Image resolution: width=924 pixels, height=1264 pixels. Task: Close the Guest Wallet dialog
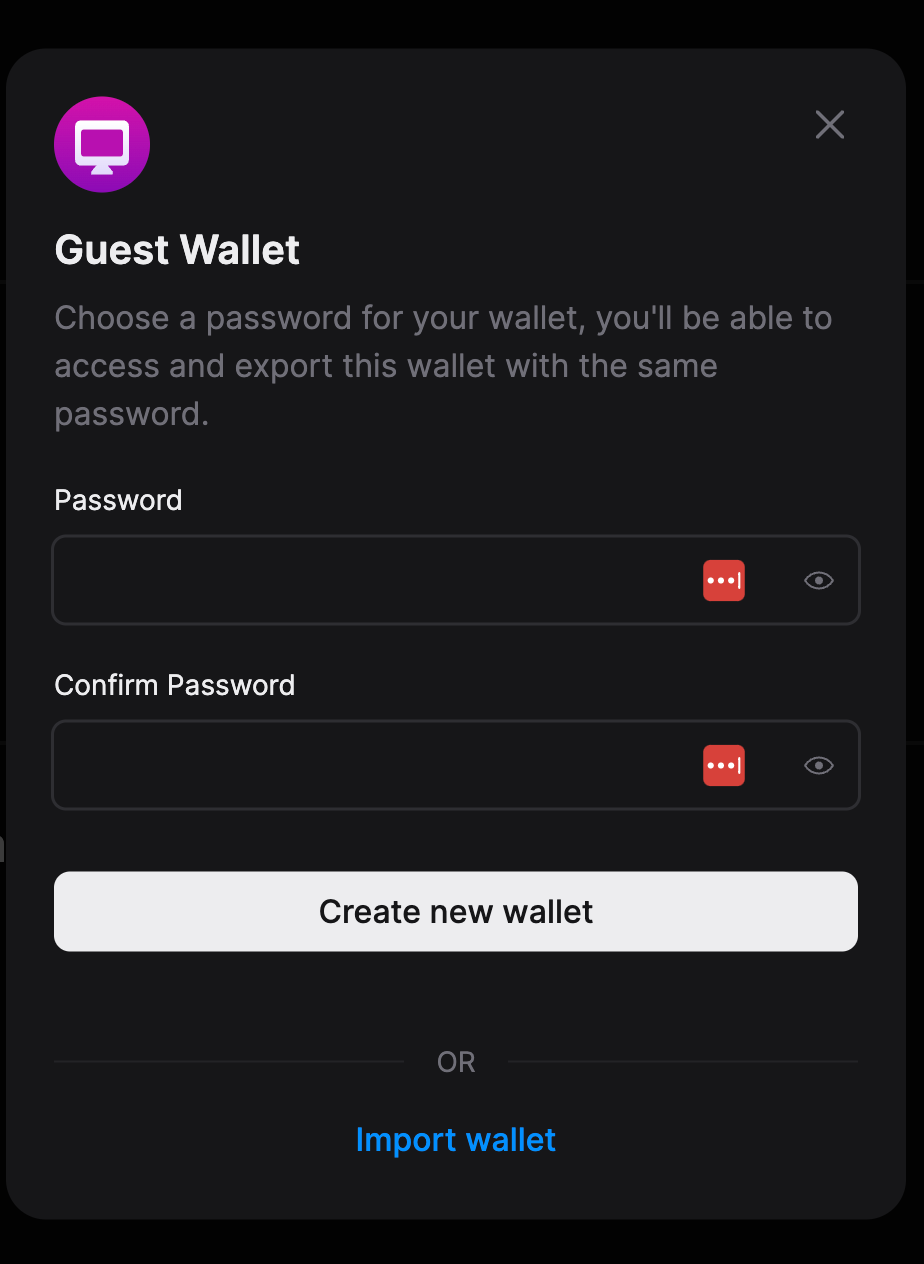click(829, 125)
